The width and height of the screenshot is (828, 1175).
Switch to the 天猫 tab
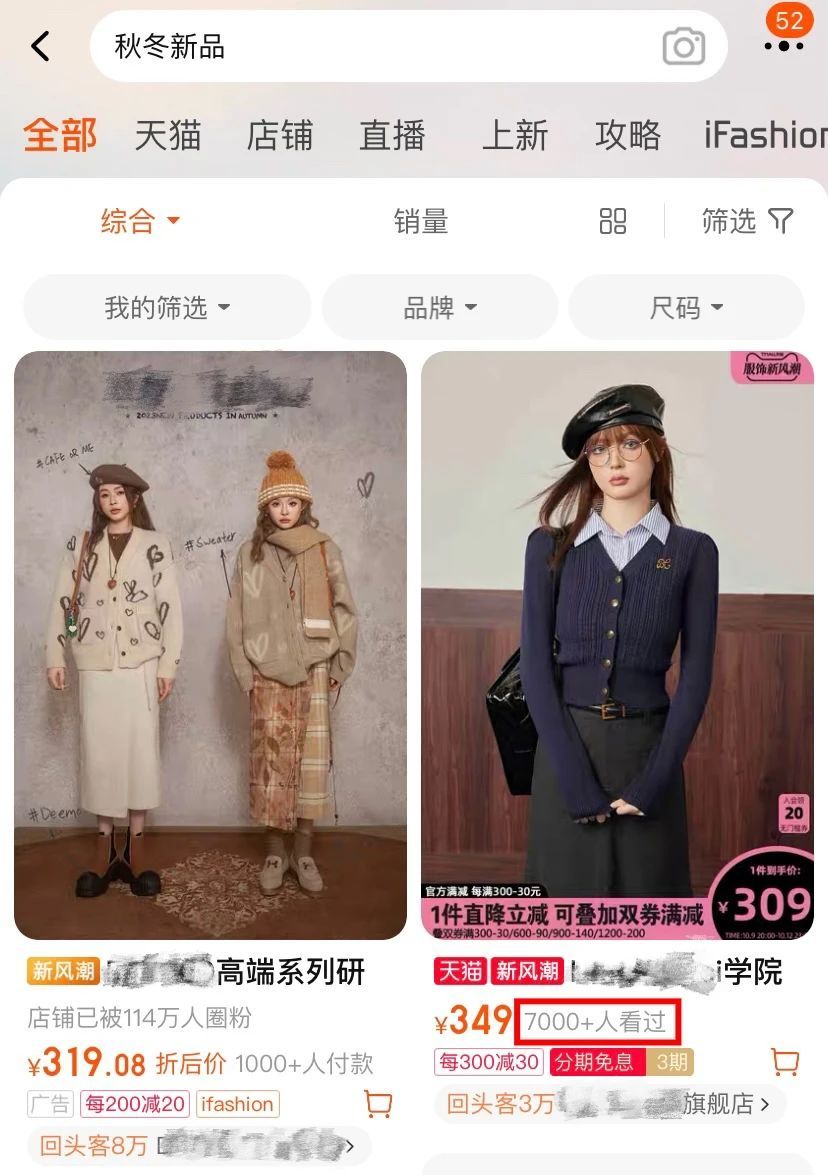(168, 135)
